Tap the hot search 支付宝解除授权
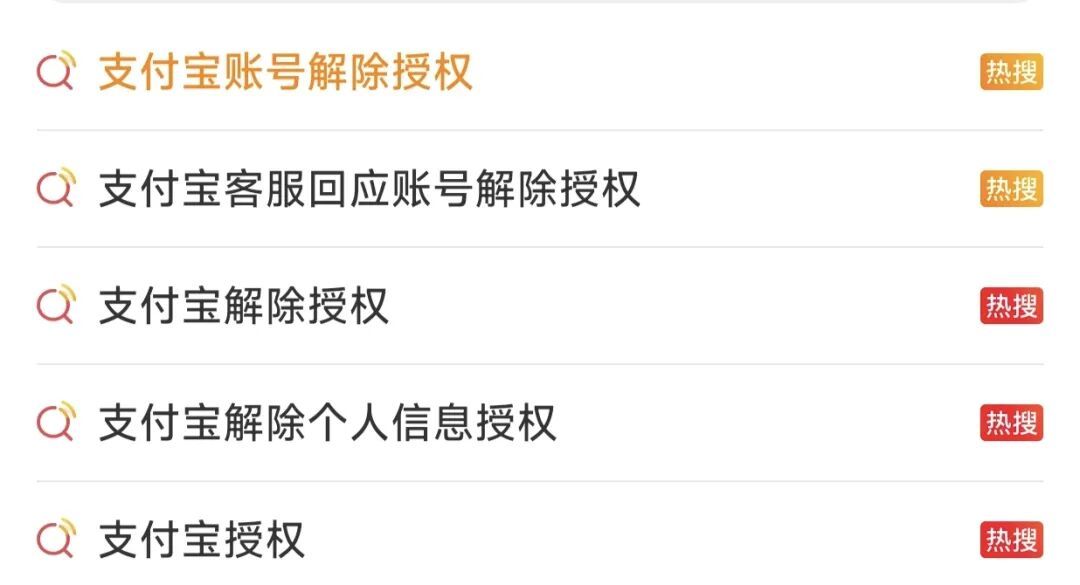 point(243,307)
